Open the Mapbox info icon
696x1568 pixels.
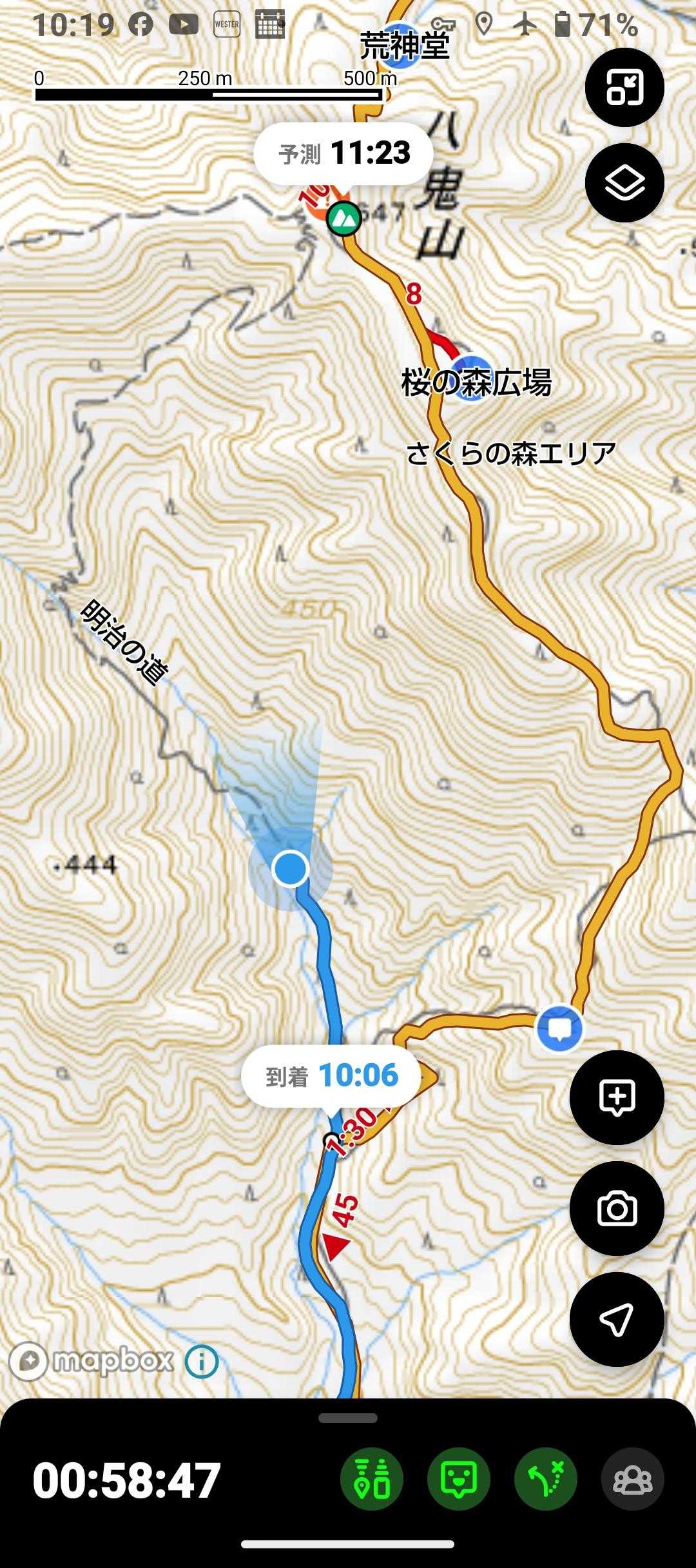[202, 1361]
